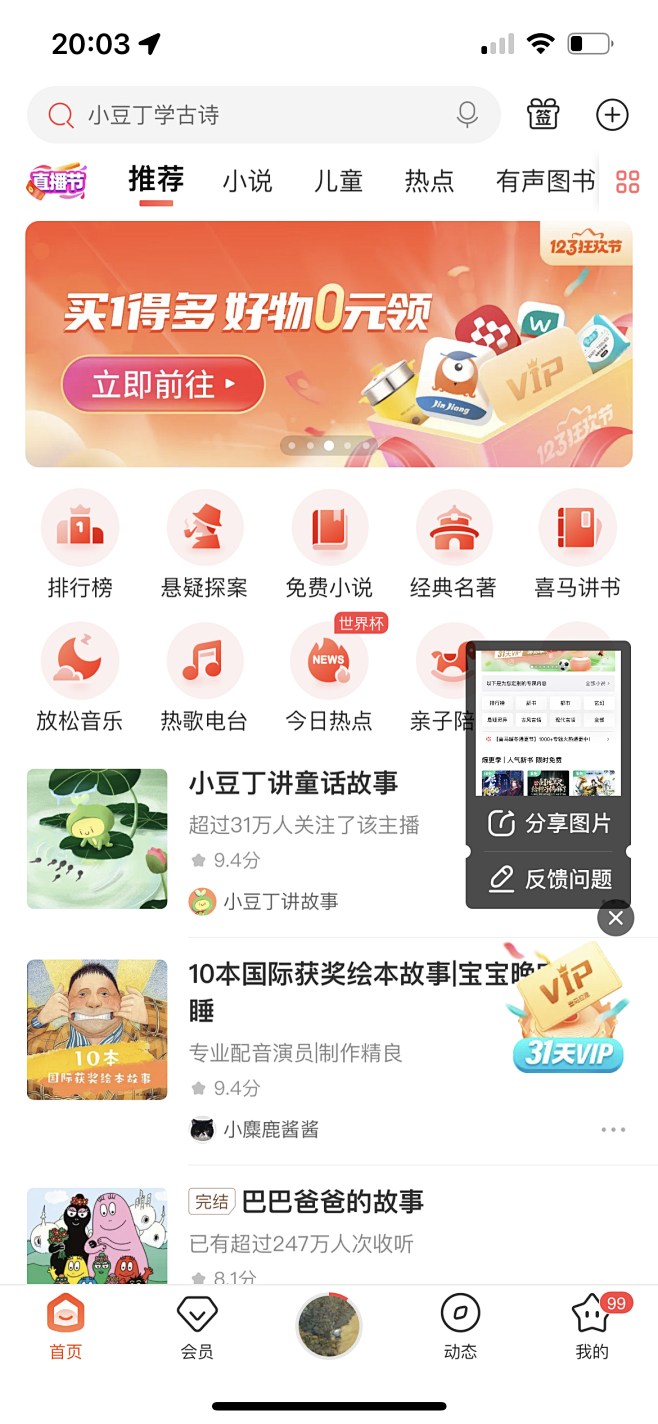Tap the microphone voice search icon
The width and height of the screenshot is (658, 1424).
pos(467,115)
